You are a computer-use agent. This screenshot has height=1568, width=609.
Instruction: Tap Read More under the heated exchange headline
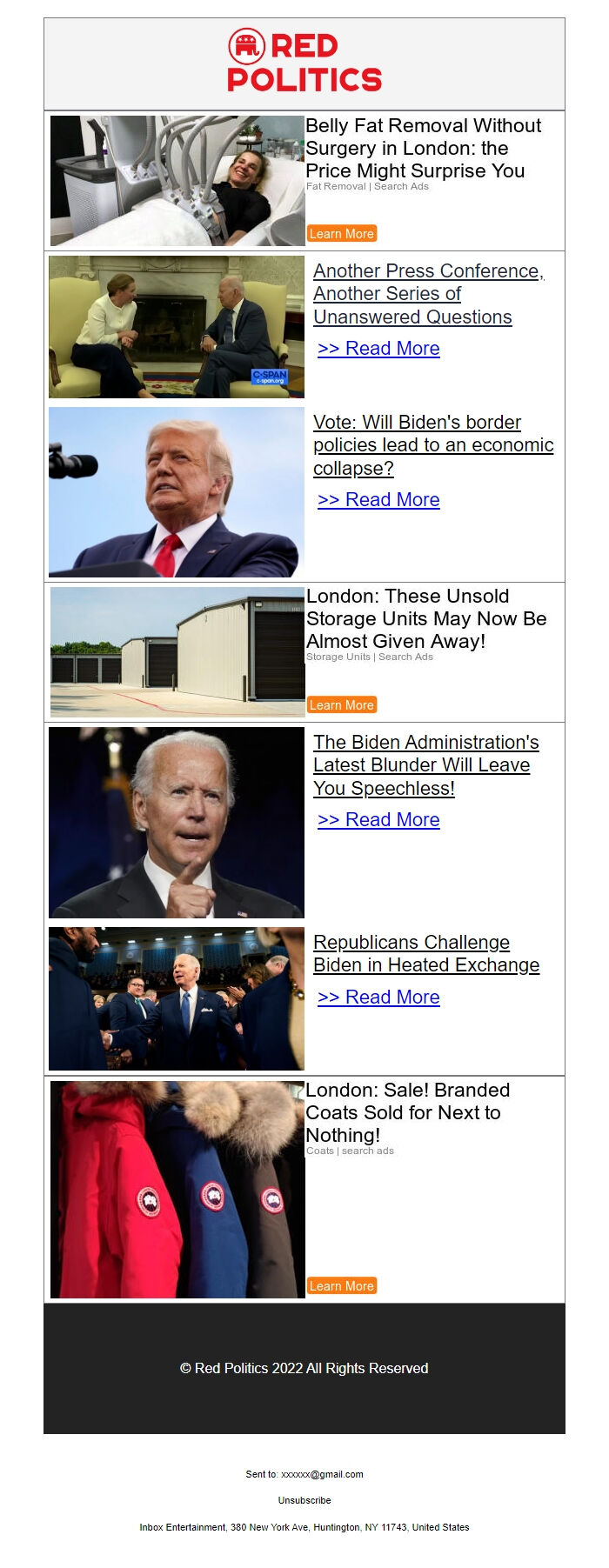(x=378, y=998)
